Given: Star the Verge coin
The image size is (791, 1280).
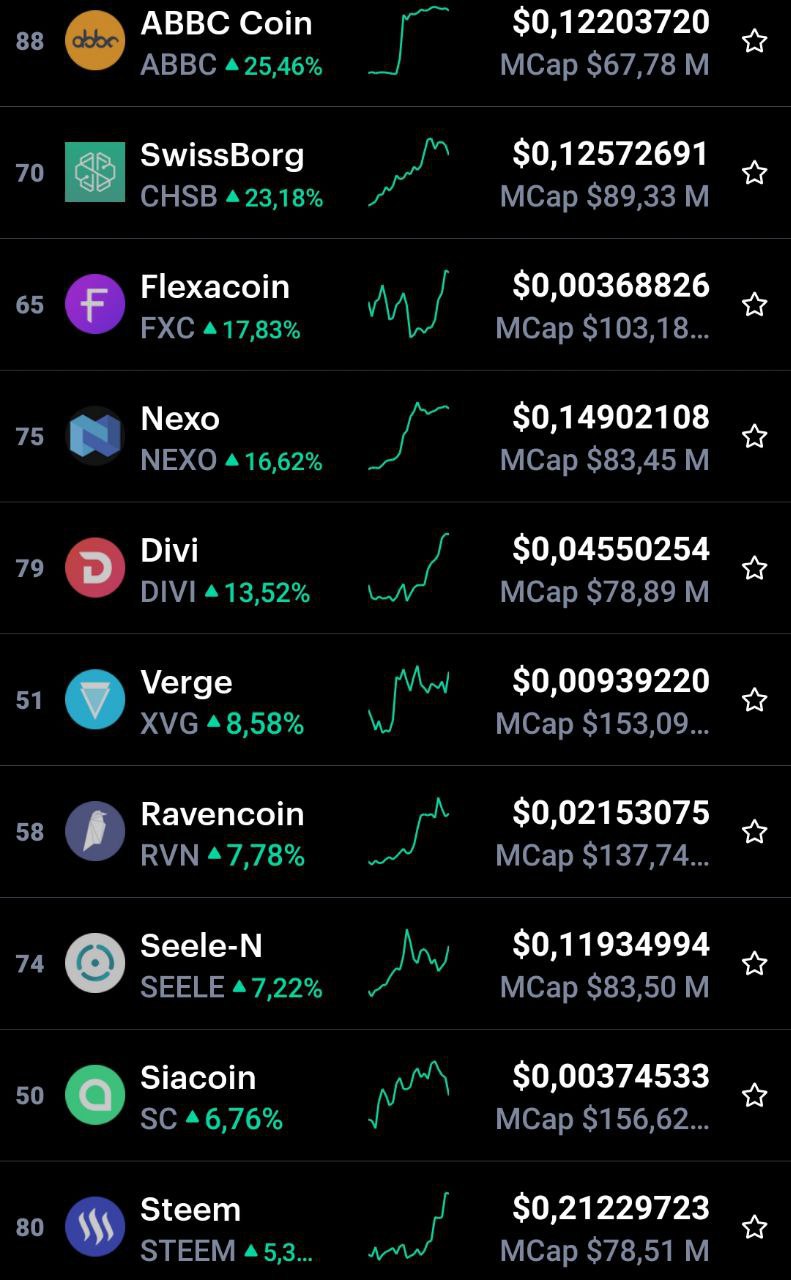Looking at the screenshot, I should 754,700.
